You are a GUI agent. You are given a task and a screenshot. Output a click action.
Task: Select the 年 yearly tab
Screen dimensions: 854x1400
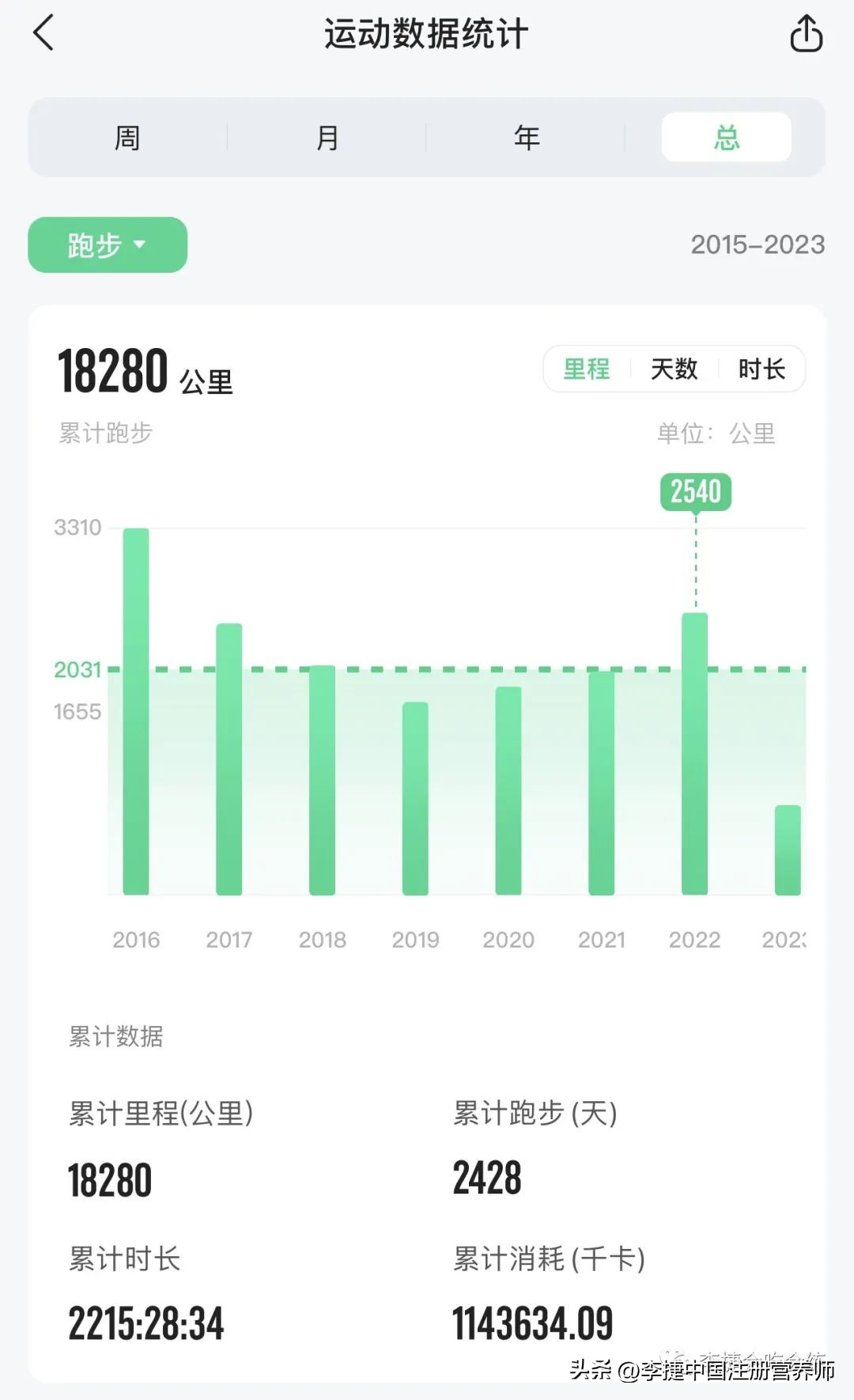coord(527,136)
